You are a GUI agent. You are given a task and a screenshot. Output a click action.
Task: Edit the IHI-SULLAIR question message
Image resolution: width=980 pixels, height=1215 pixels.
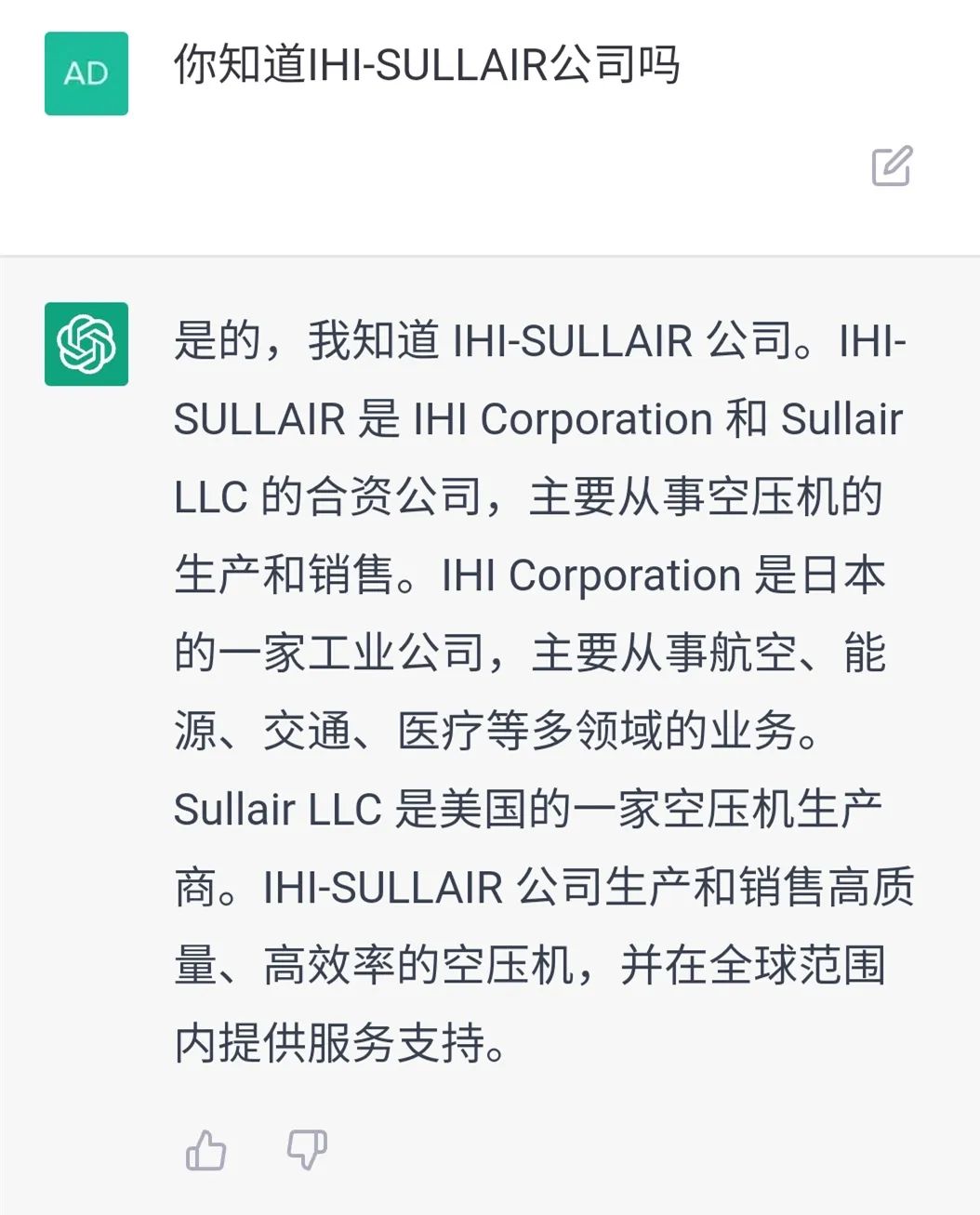click(892, 166)
